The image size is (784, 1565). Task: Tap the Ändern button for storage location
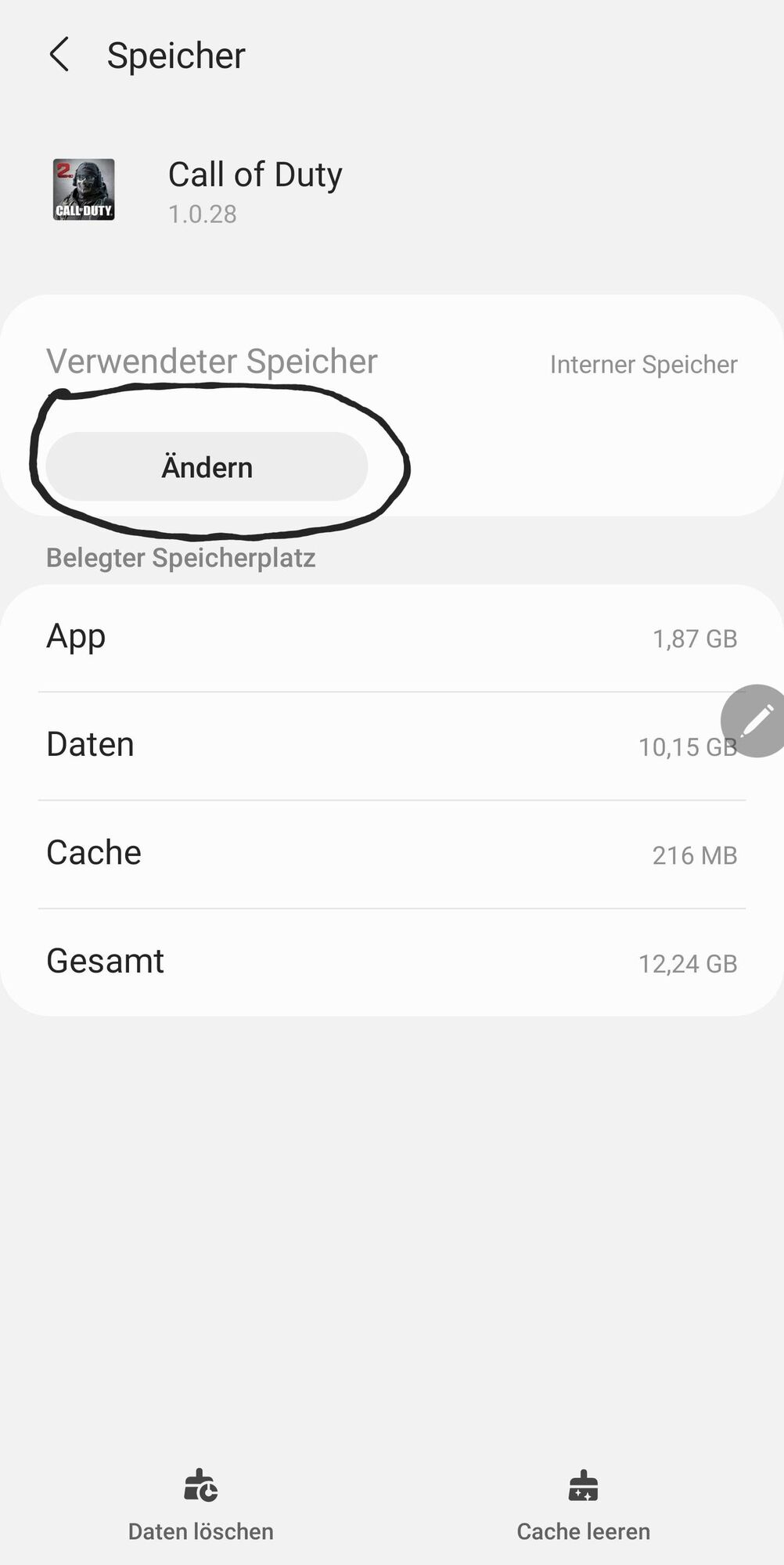pos(207,467)
